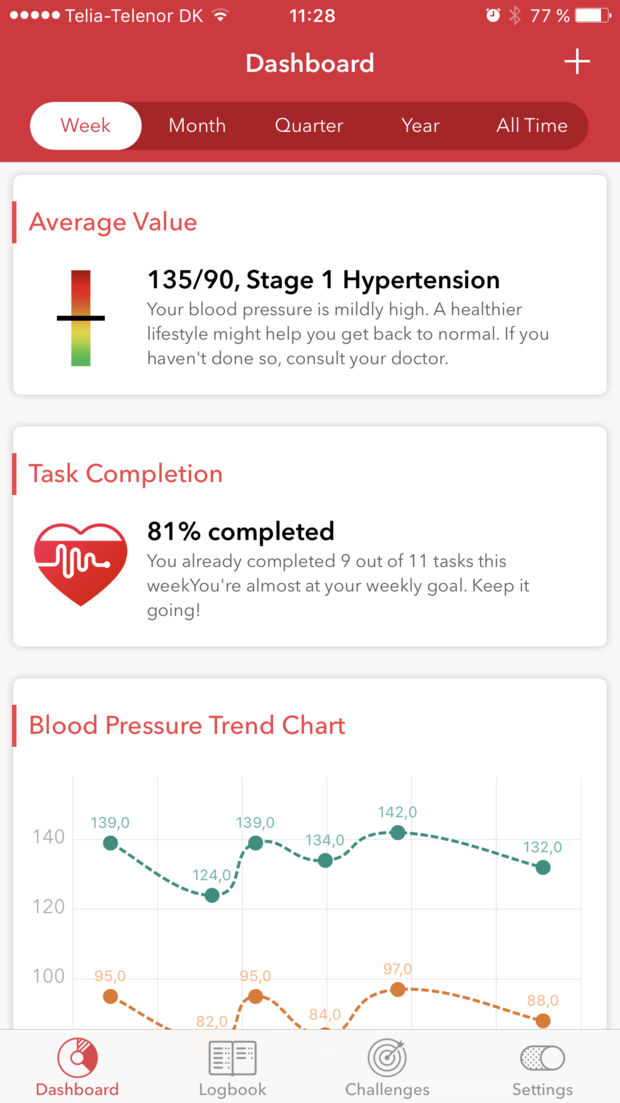
Task: Show All Time statistics
Action: (531, 126)
